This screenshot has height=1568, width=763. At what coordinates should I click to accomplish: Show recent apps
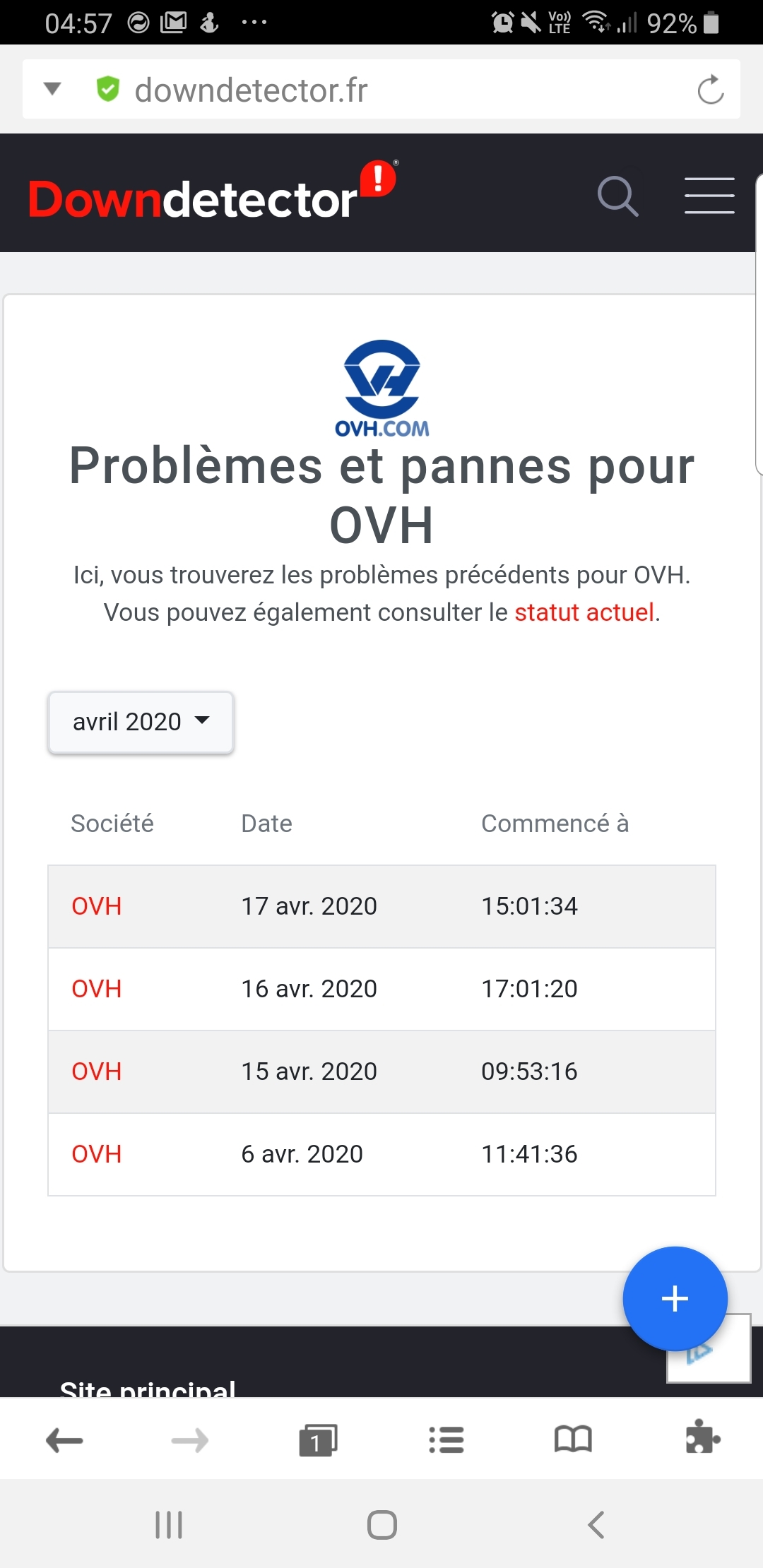(169, 1524)
